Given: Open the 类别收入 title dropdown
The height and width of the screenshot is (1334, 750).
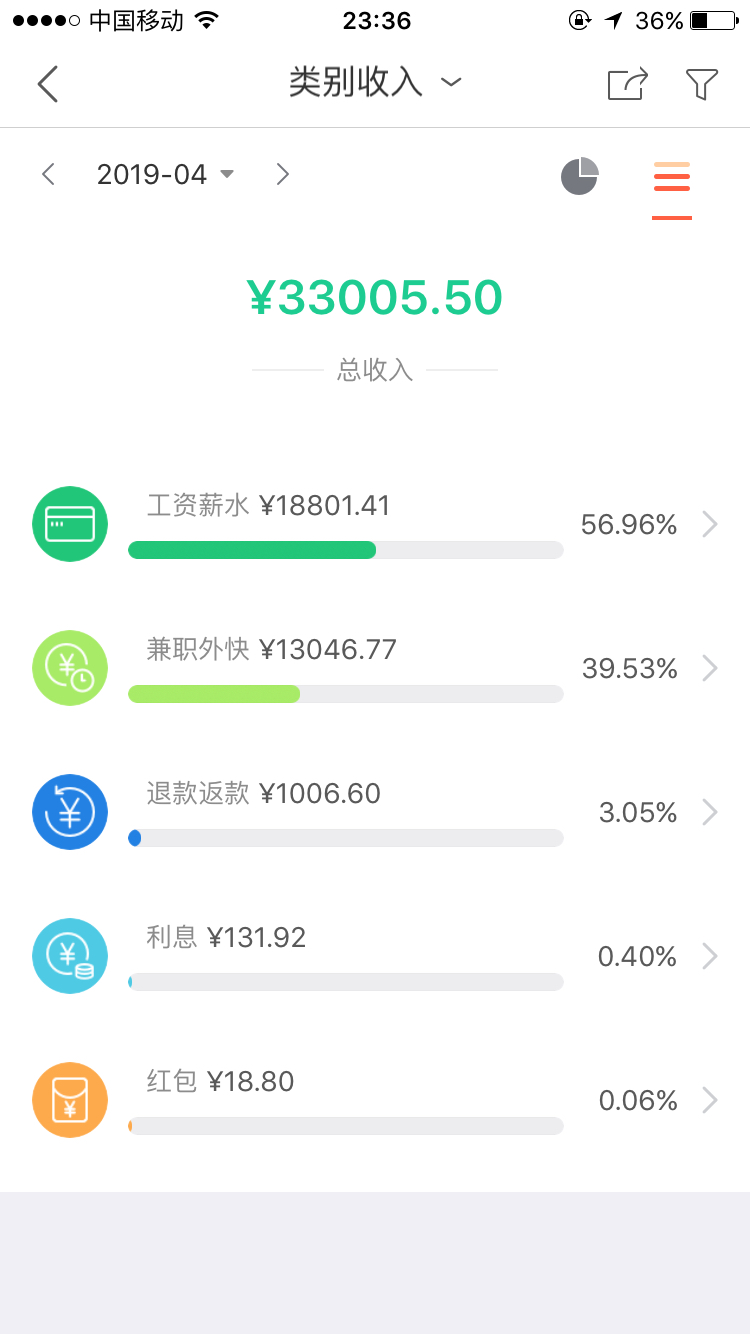Looking at the screenshot, I should (375, 82).
